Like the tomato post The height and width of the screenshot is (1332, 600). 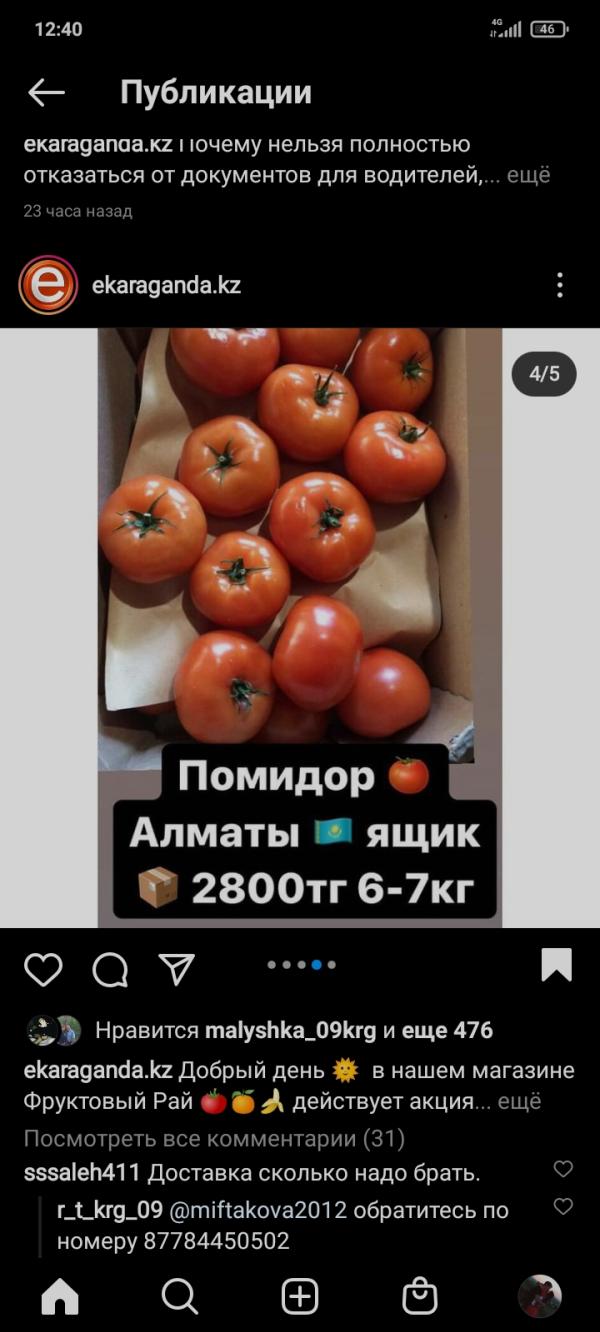point(43,968)
